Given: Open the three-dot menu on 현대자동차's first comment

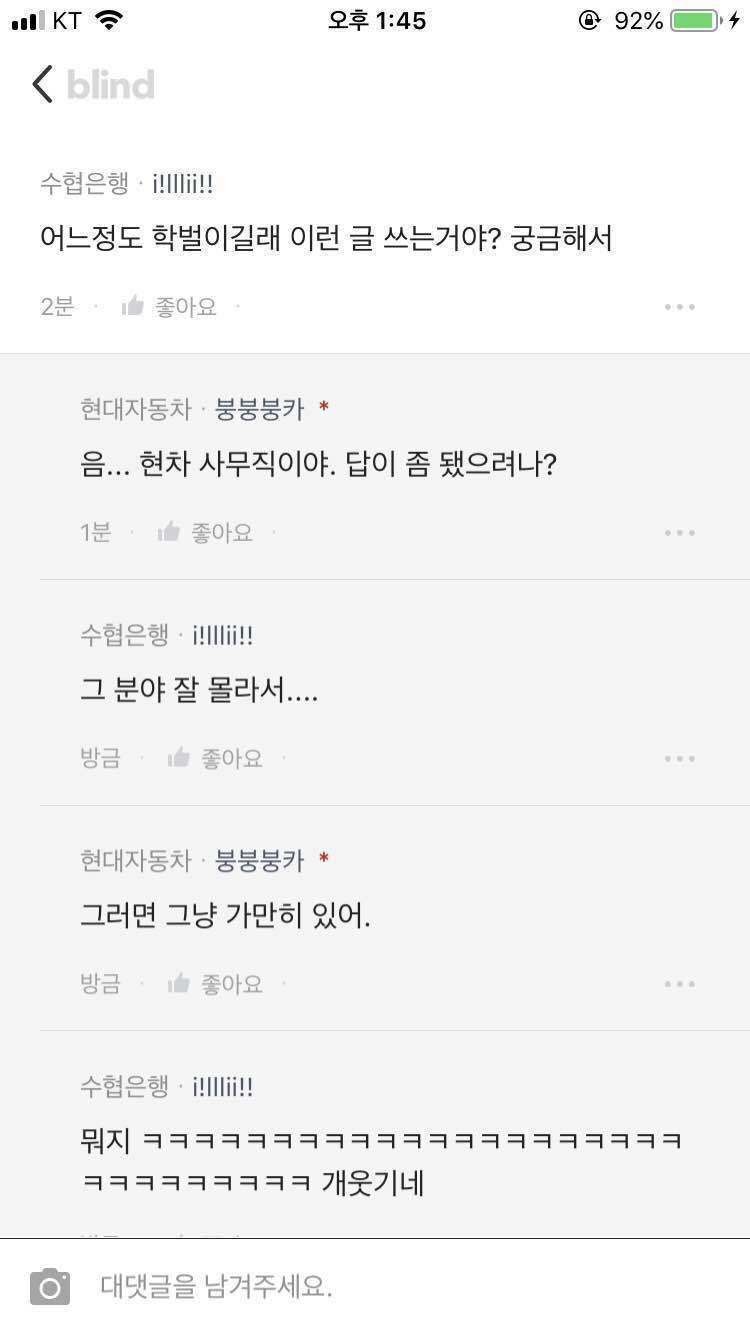Looking at the screenshot, I should [680, 532].
